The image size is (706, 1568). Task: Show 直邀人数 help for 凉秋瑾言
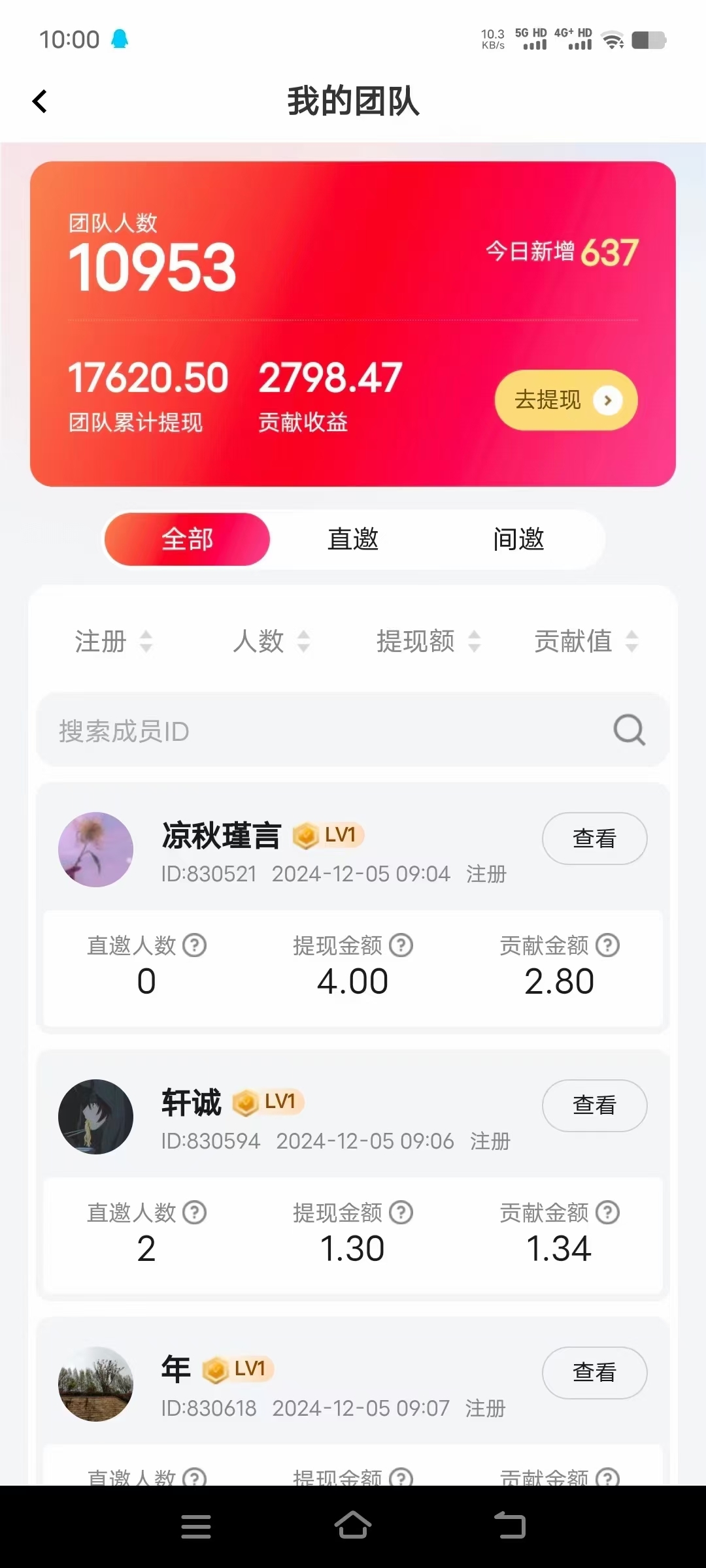pyautogui.click(x=194, y=945)
